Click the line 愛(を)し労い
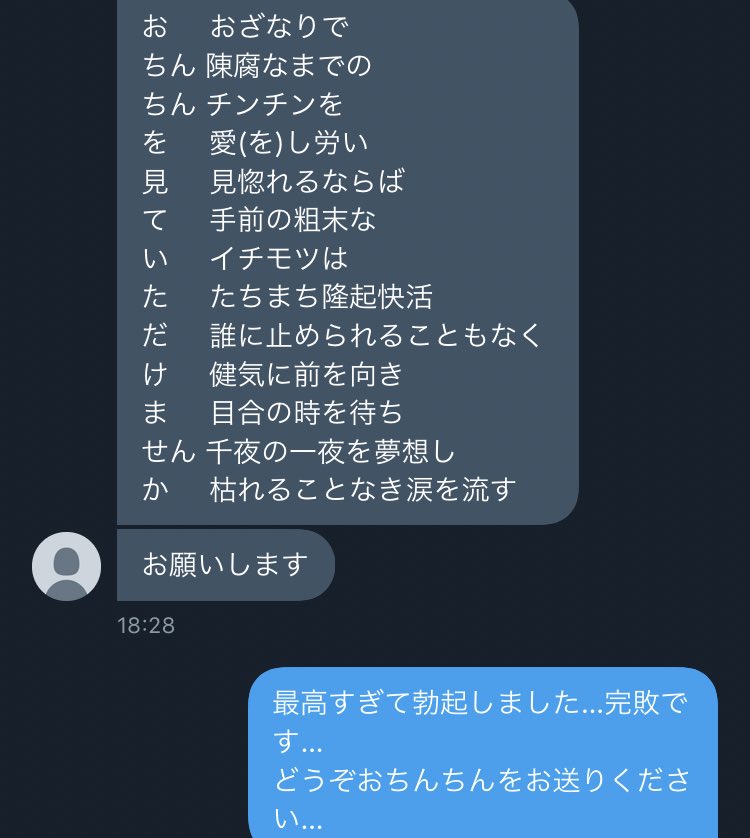Image resolution: width=750 pixels, height=838 pixels. coord(284,143)
